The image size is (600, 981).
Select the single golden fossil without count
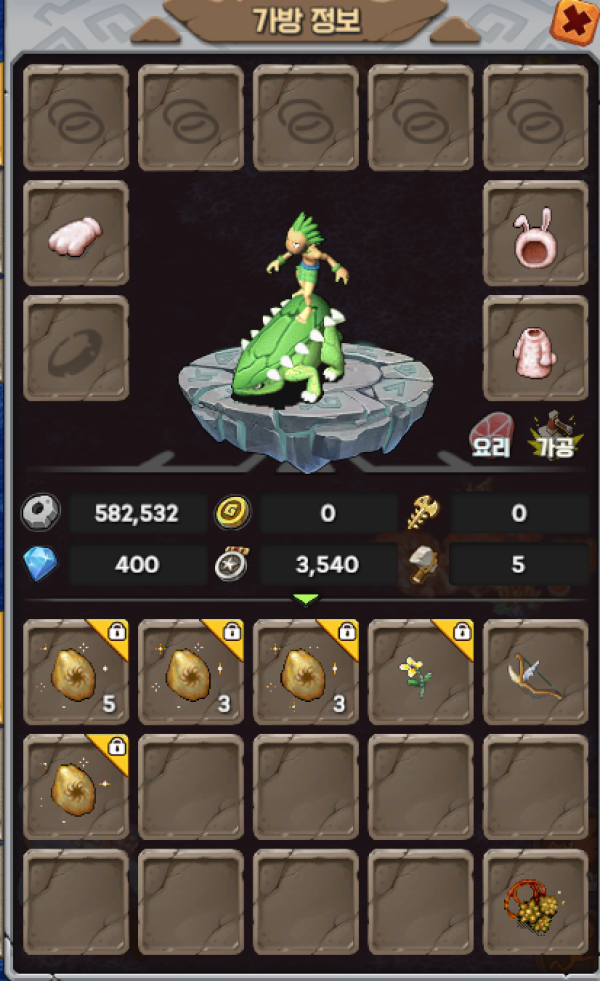point(75,787)
